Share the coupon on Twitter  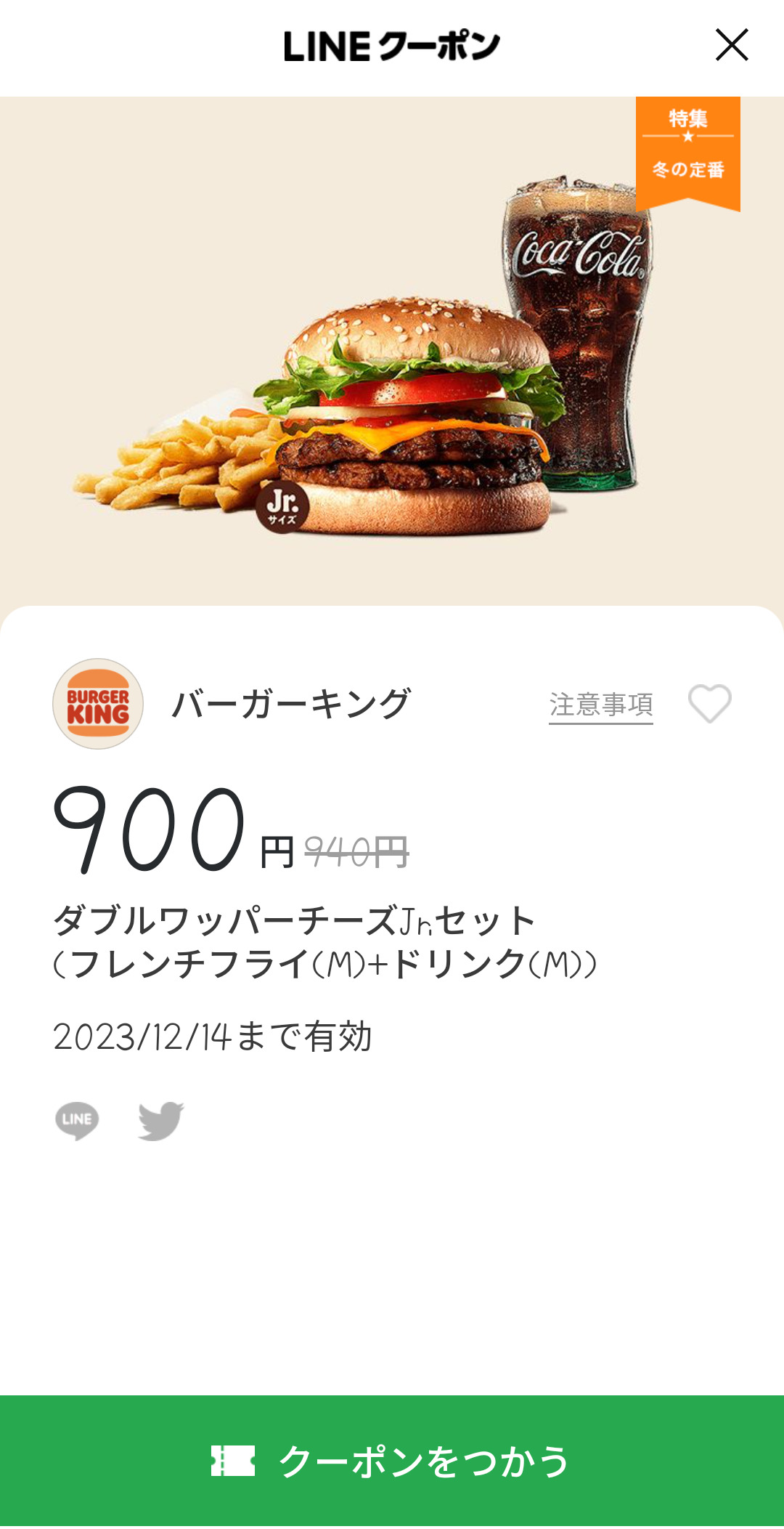click(x=161, y=1120)
